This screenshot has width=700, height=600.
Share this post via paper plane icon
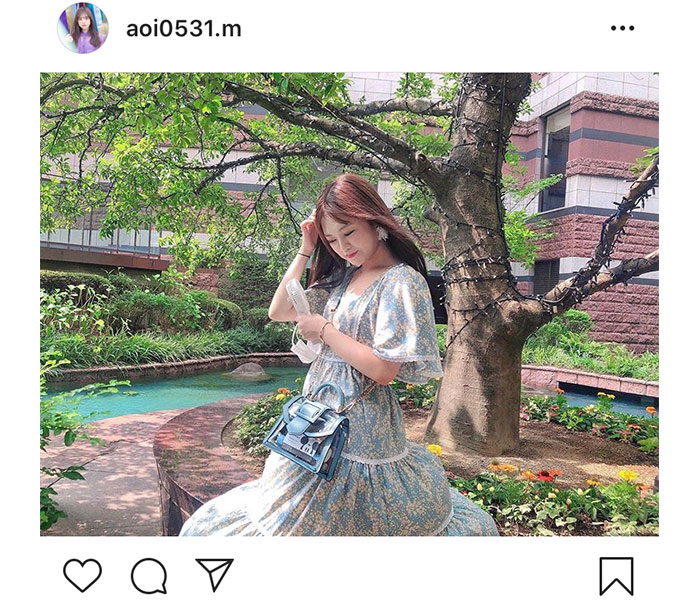point(214,574)
